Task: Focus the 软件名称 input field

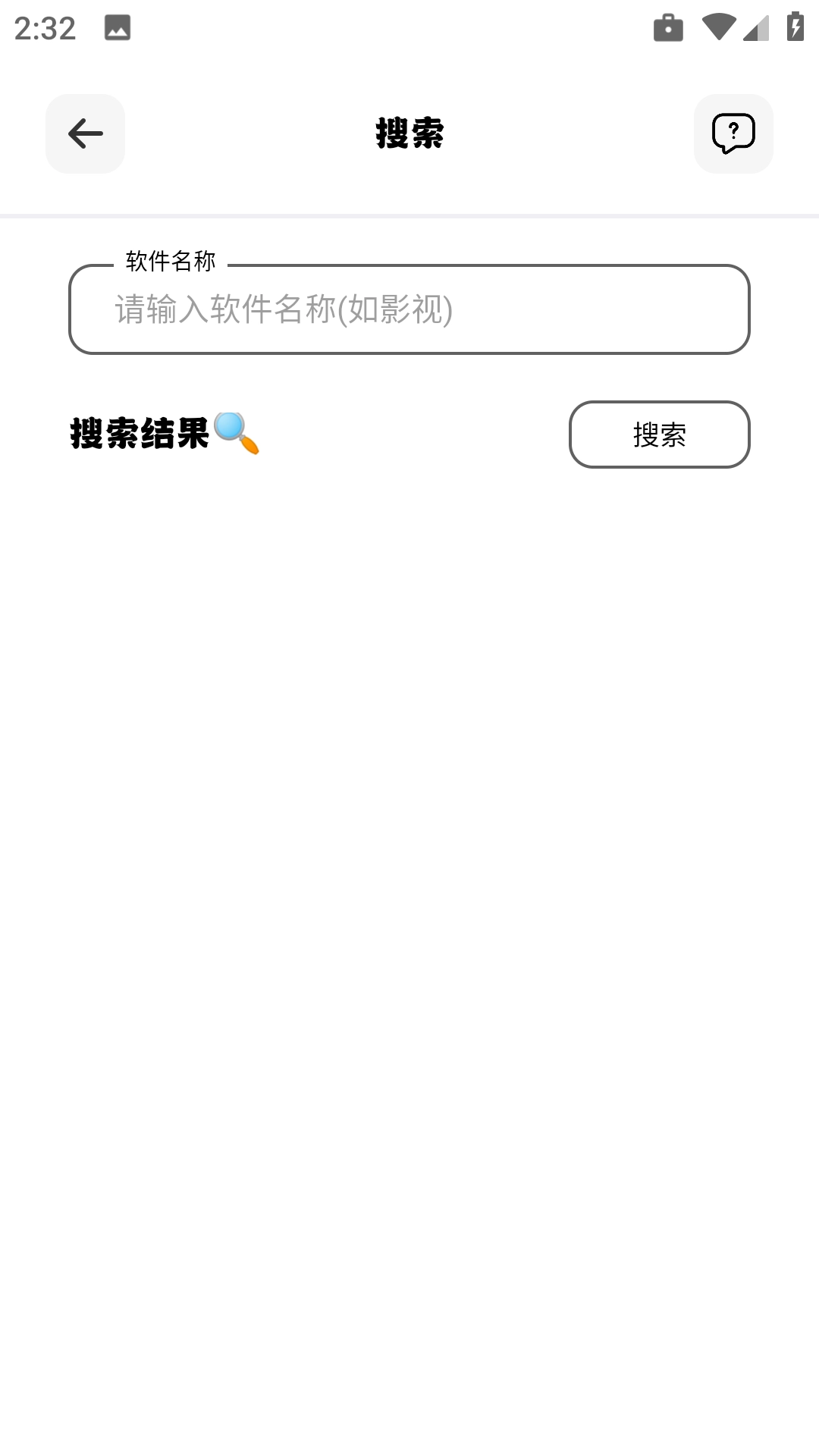Action: pyautogui.click(x=409, y=309)
